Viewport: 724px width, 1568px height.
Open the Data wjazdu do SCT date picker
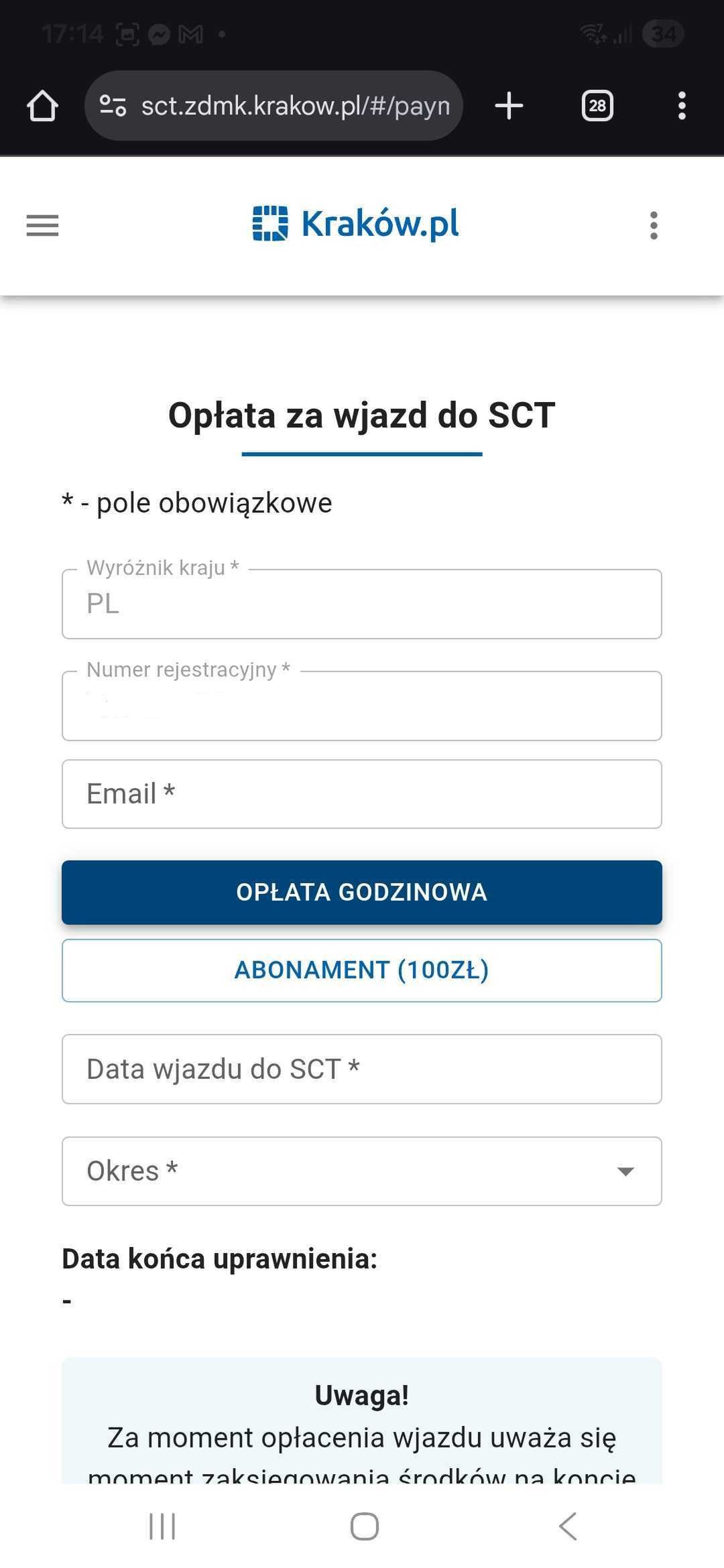[x=362, y=1069]
